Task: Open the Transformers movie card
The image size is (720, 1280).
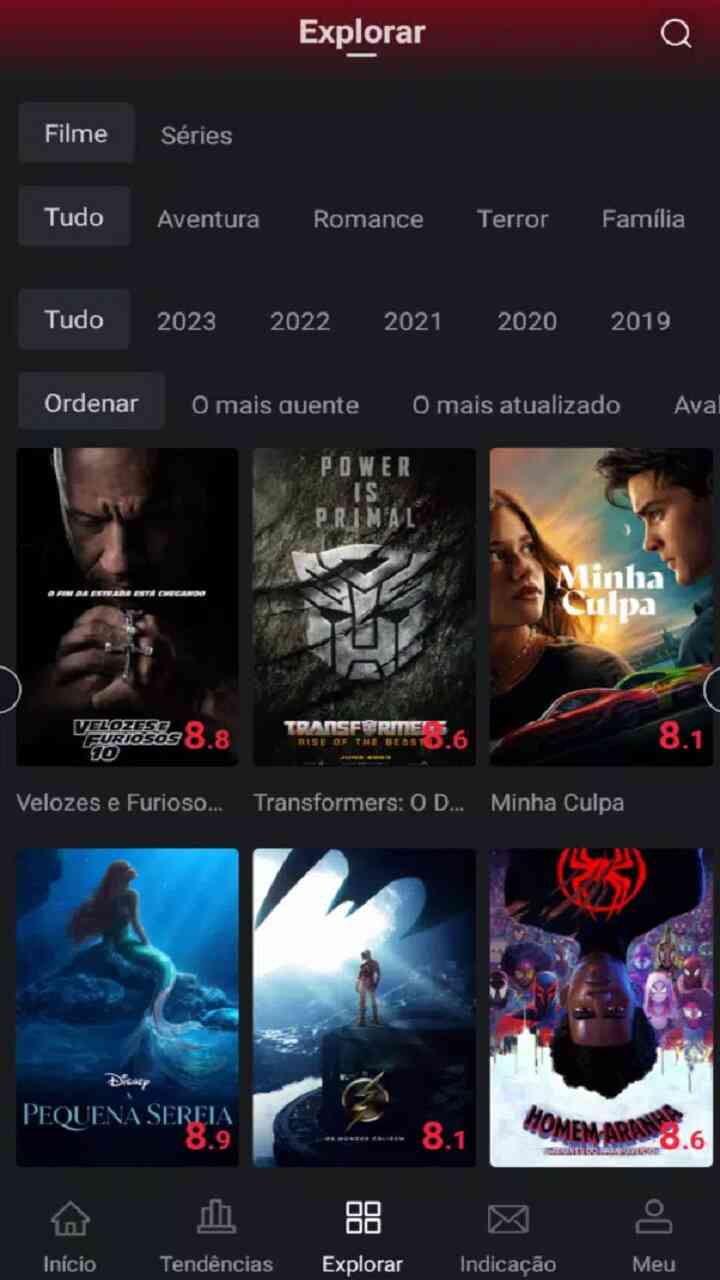Action: [x=364, y=607]
